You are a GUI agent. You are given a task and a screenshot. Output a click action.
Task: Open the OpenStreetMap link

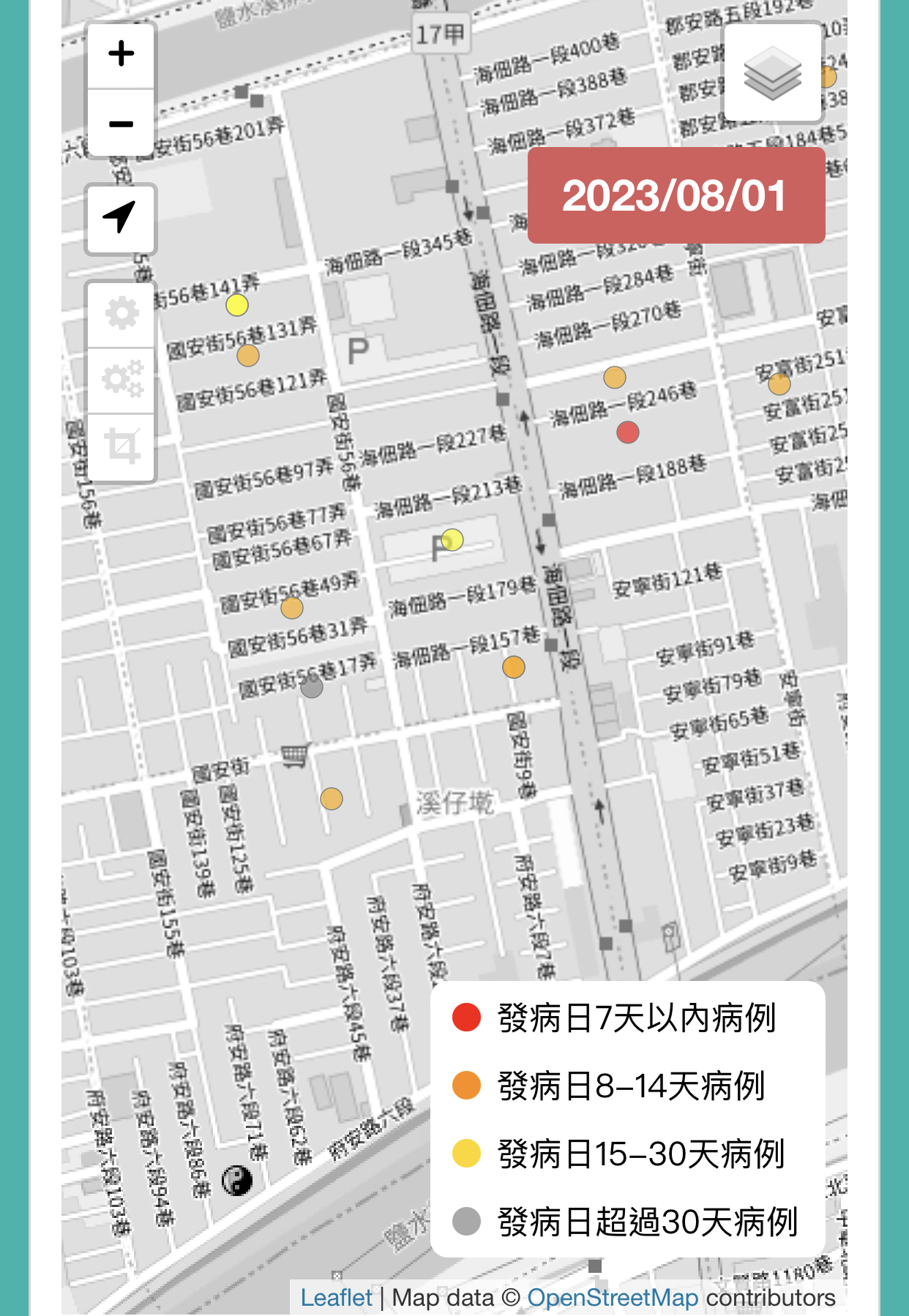pyautogui.click(x=612, y=1298)
